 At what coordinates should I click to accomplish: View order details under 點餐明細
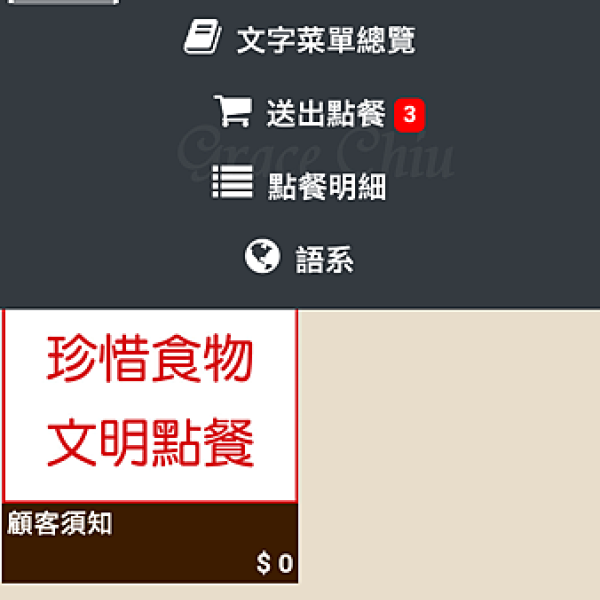tap(300, 186)
